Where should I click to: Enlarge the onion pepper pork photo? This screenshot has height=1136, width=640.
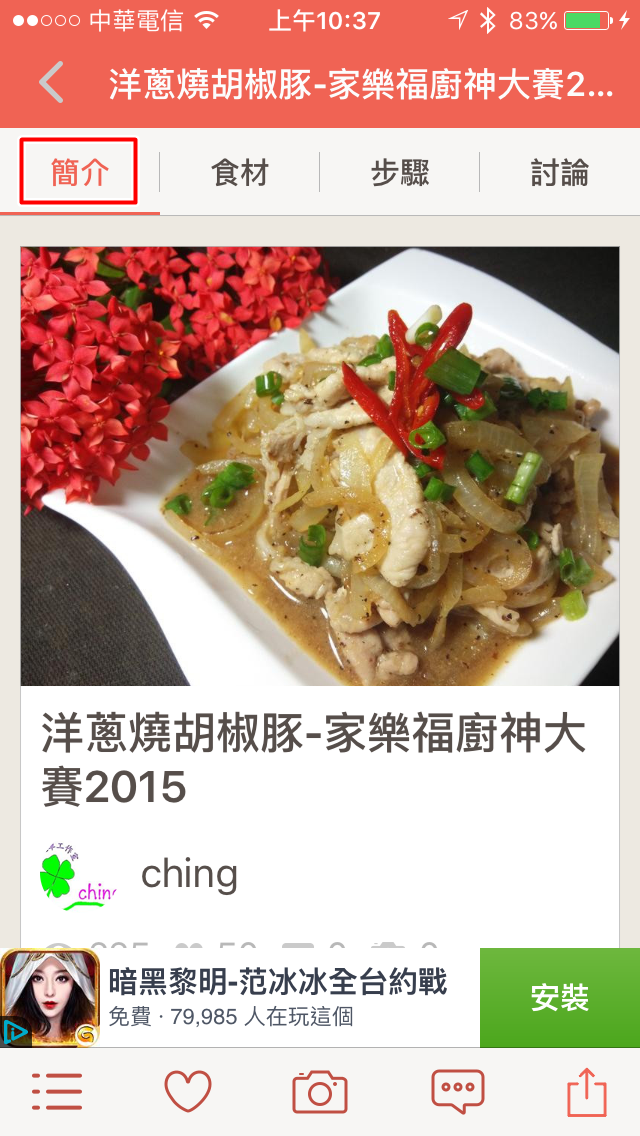tap(320, 466)
